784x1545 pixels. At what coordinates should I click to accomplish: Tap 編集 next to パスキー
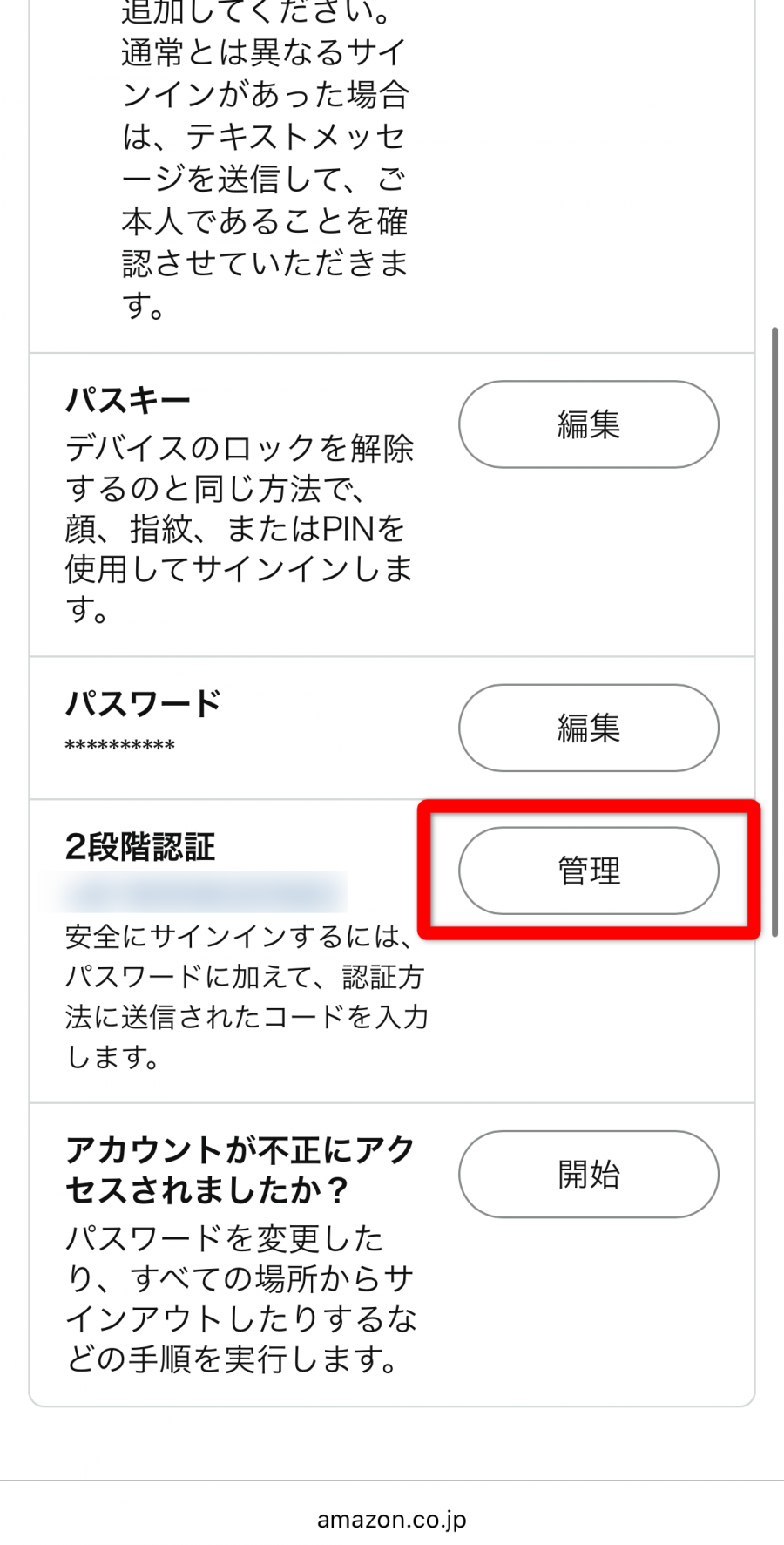pos(588,424)
